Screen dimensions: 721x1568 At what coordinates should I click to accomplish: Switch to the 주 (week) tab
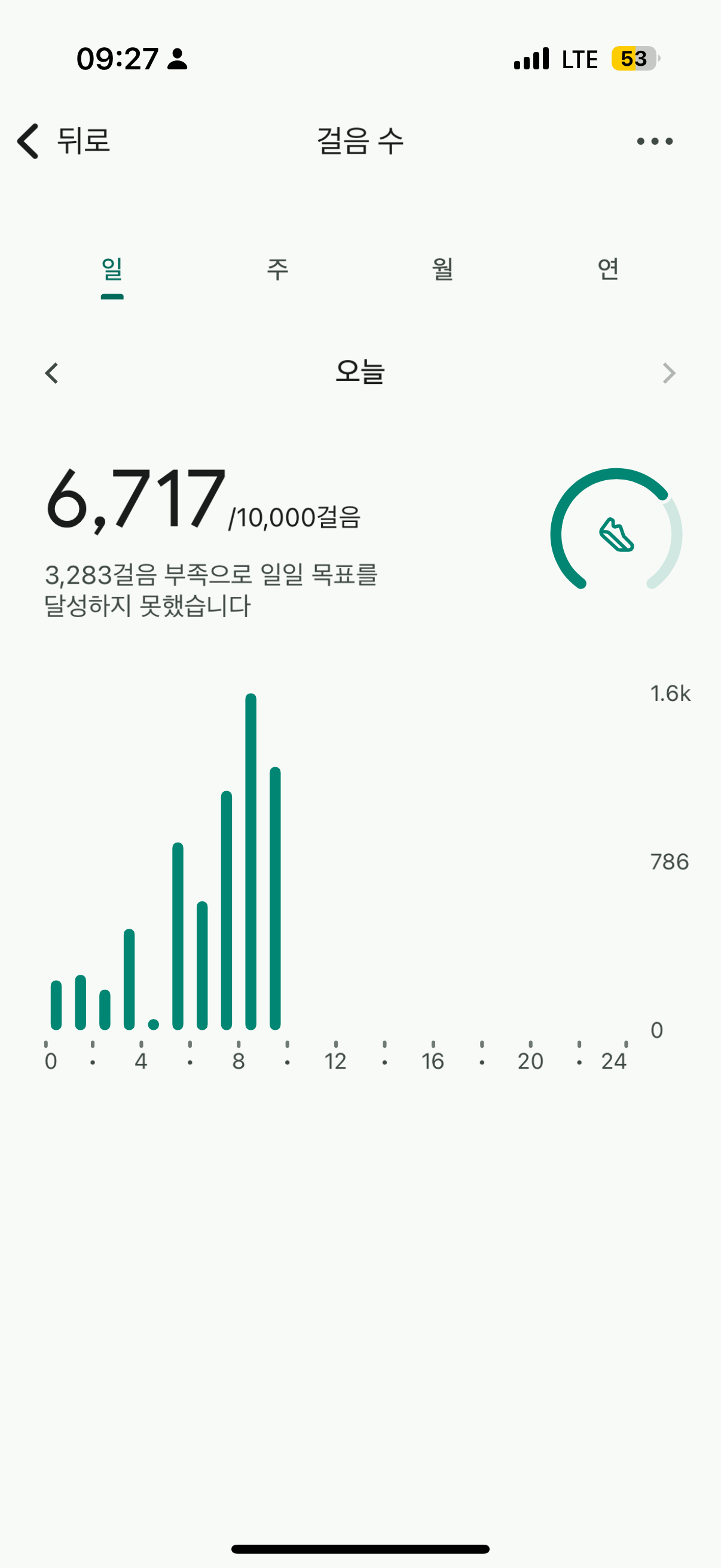pos(277,270)
